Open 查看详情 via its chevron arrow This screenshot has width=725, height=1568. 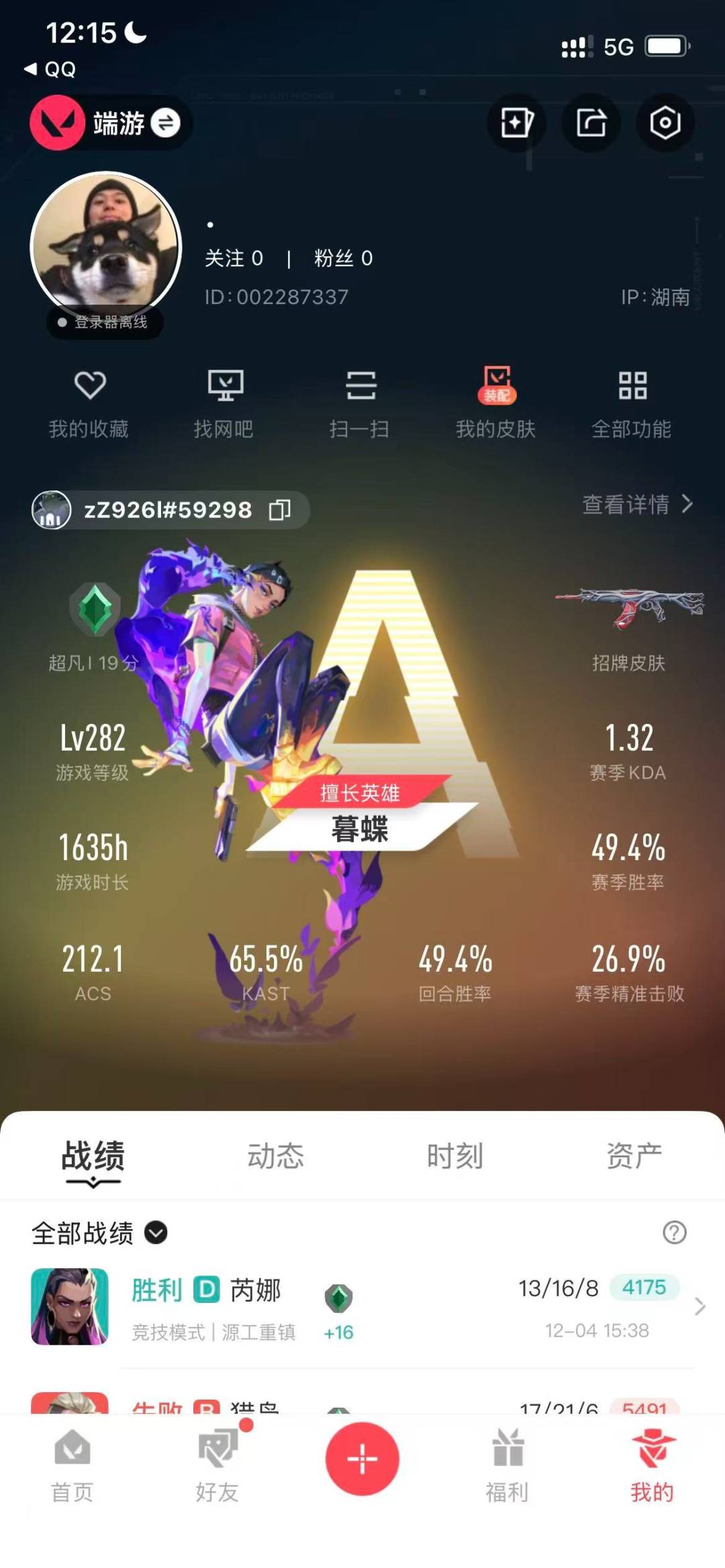tap(686, 507)
